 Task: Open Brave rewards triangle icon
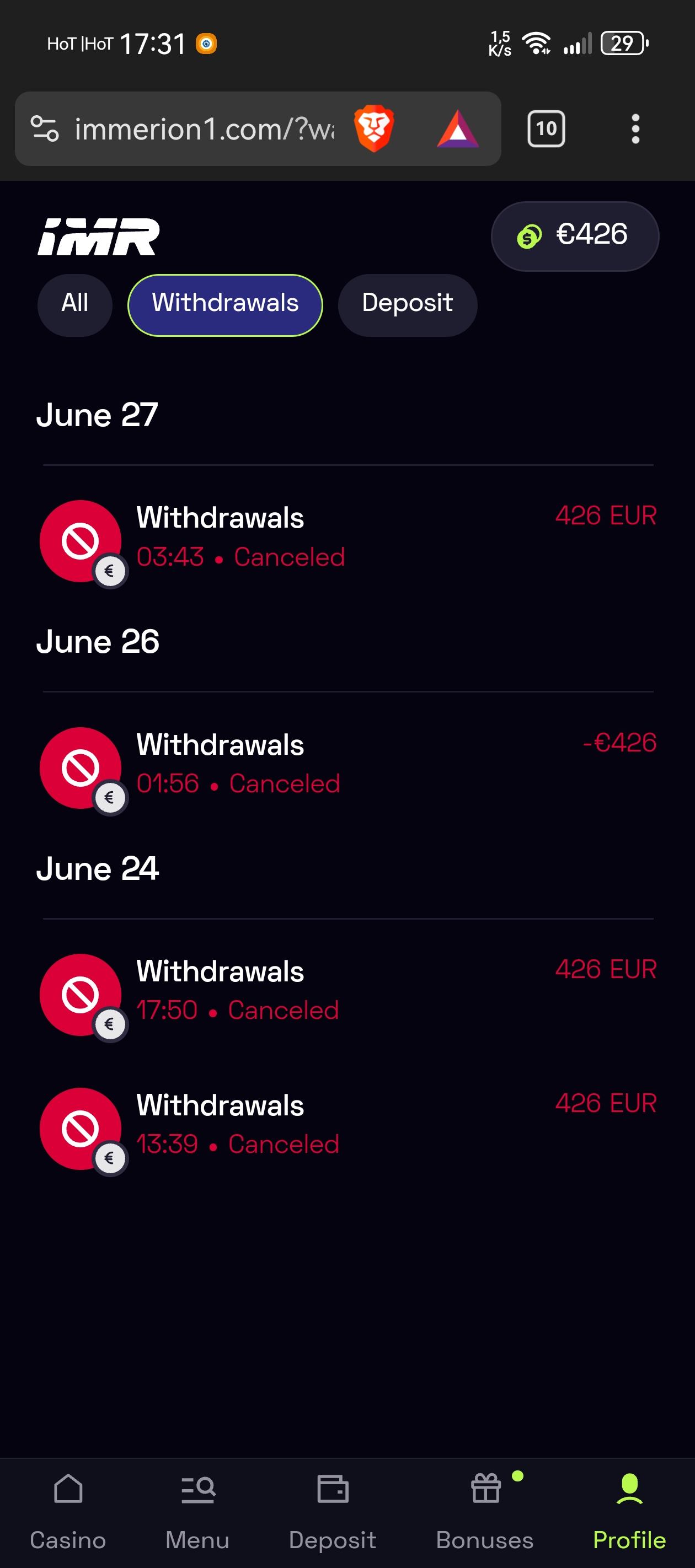(x=457, y=129)
